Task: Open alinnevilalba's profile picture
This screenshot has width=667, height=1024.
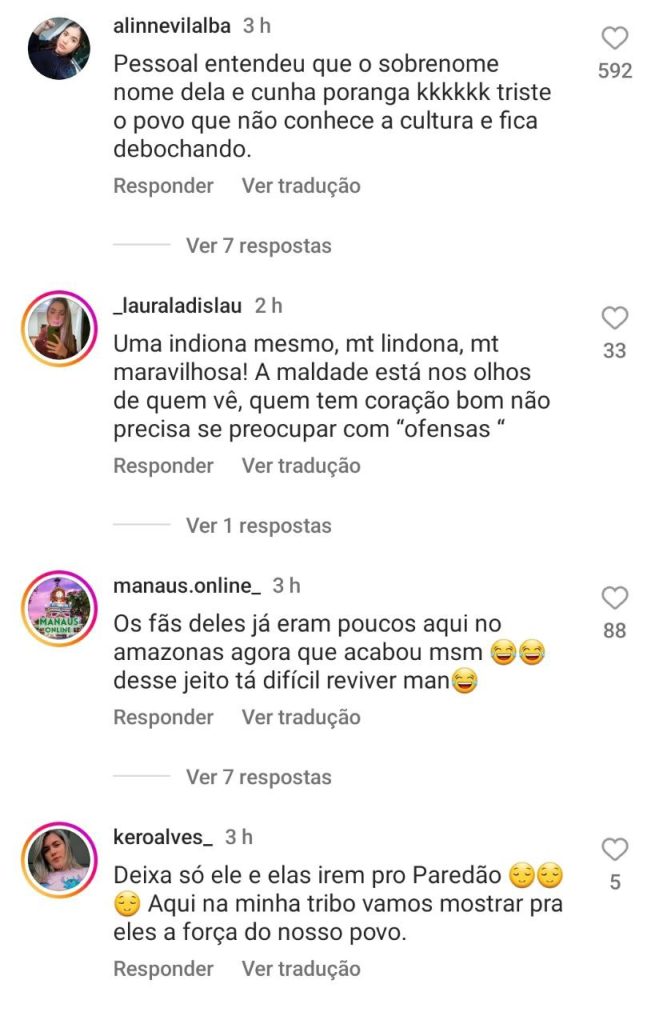Action: tap(60, 48)
